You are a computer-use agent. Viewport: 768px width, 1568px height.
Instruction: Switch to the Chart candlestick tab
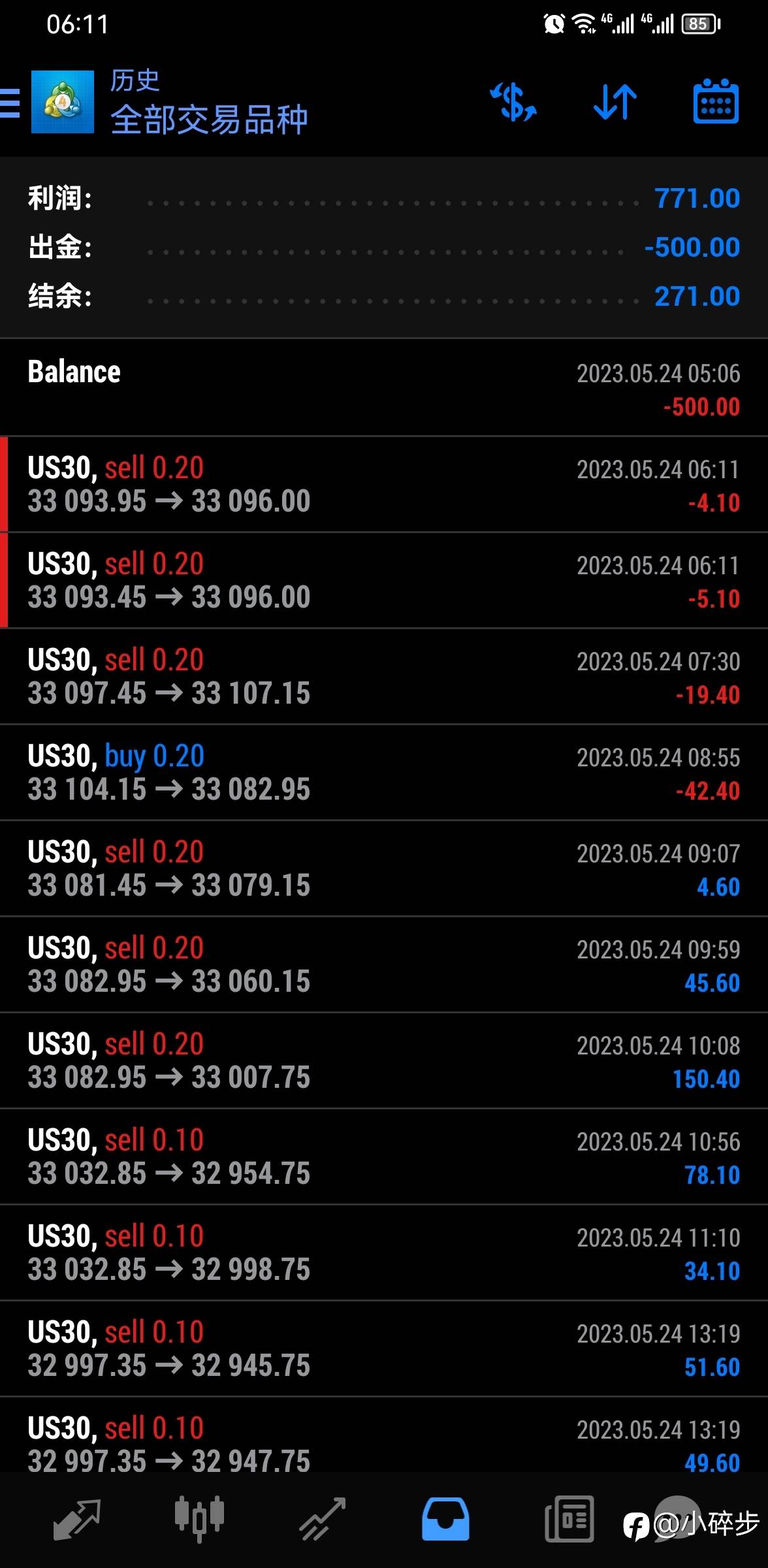pos(199,1519)
